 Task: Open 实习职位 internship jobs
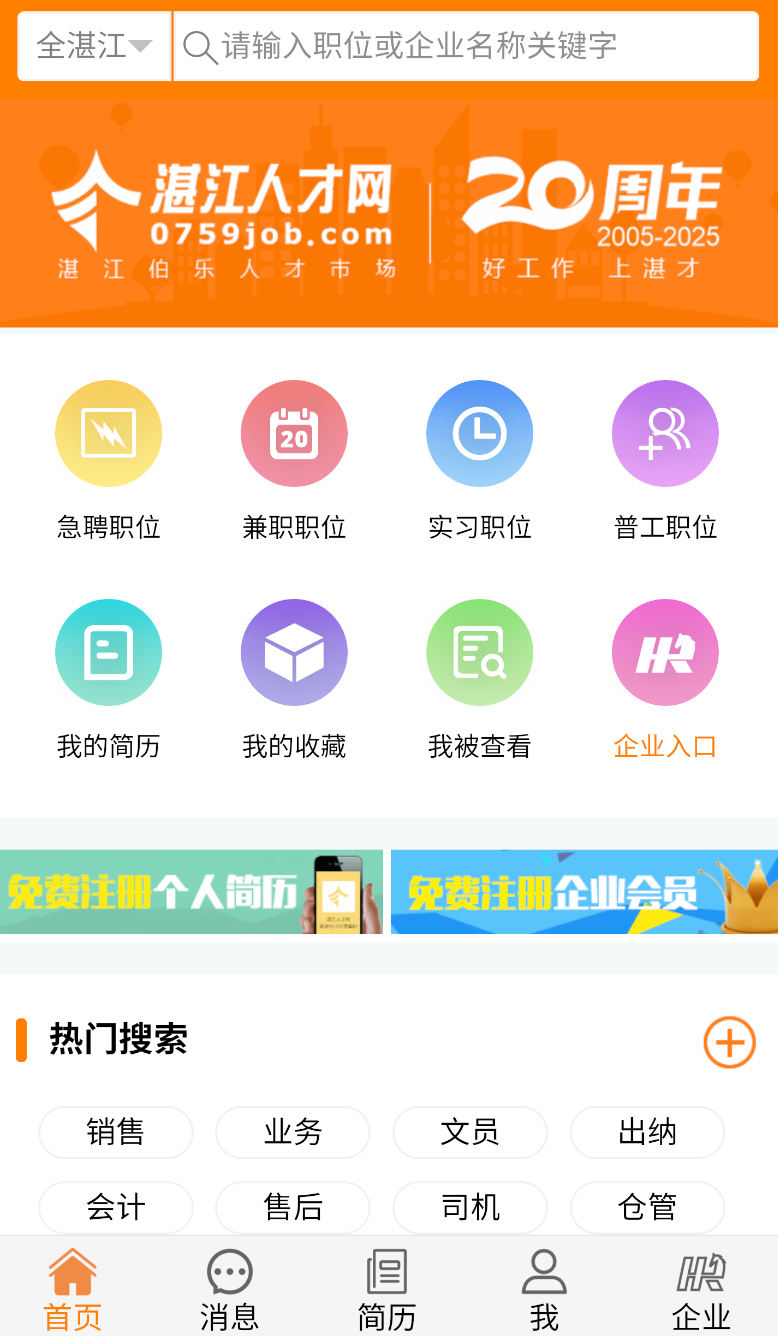(x=480, y=461)
